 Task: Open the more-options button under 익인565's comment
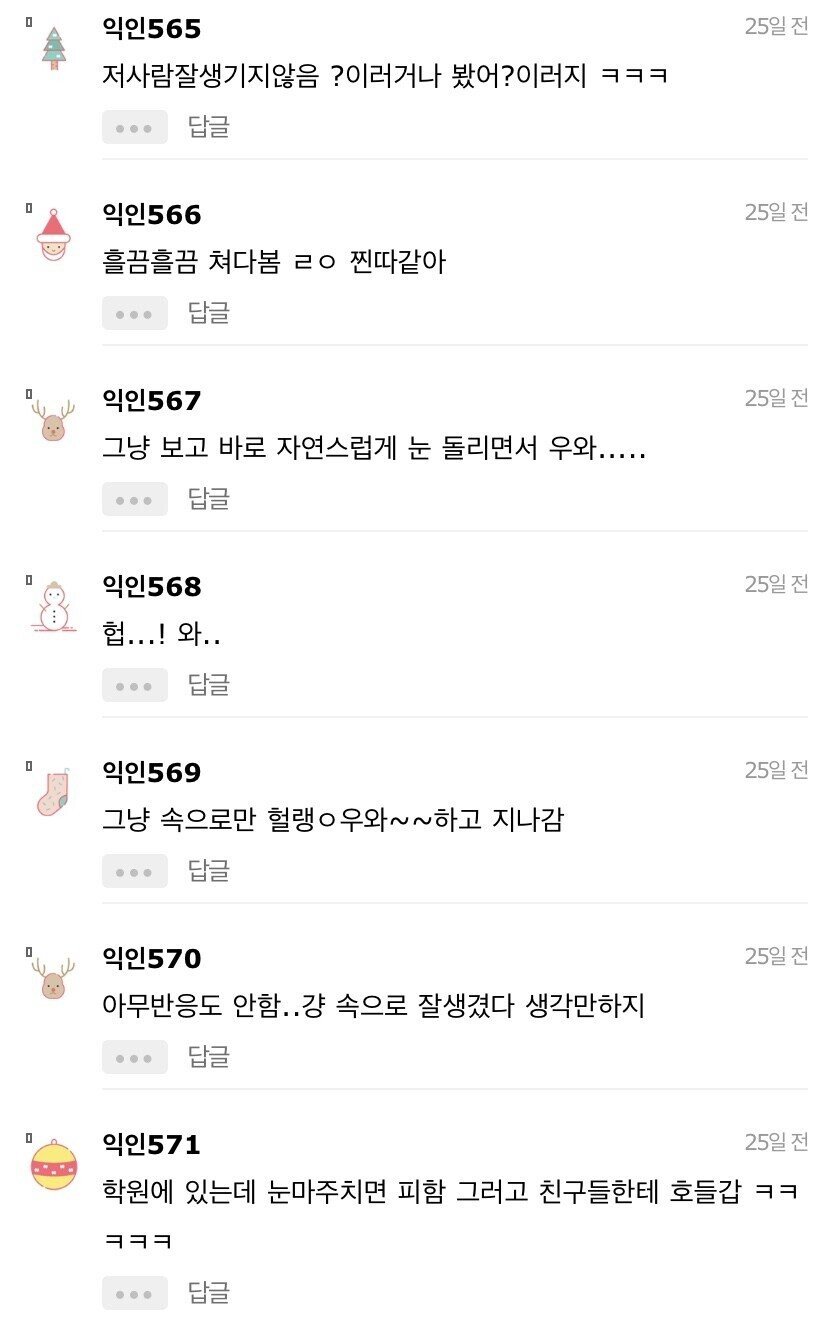point(134,127)
